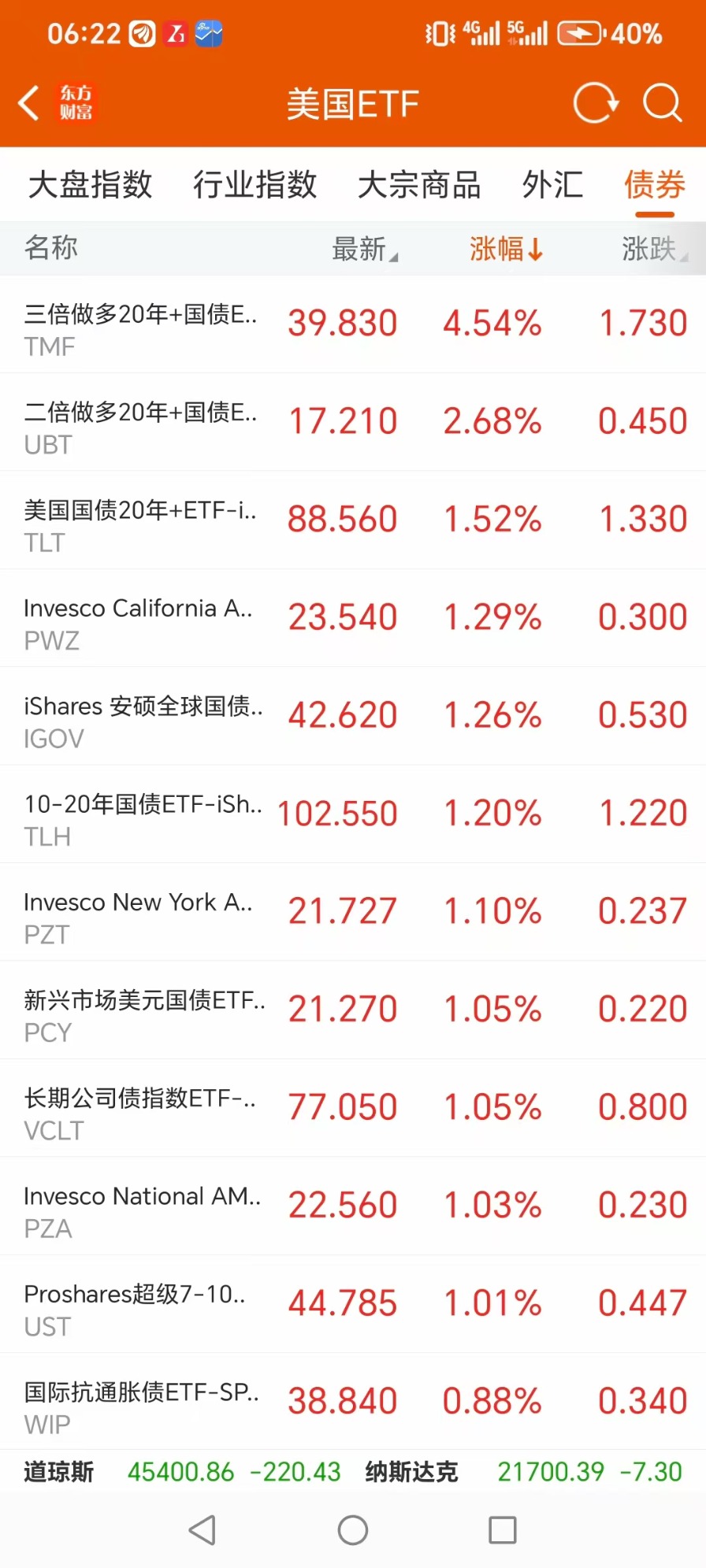Open the UBT ETF quote
The width and height of the screenshot is (706, 1568).
pos(353,423)
